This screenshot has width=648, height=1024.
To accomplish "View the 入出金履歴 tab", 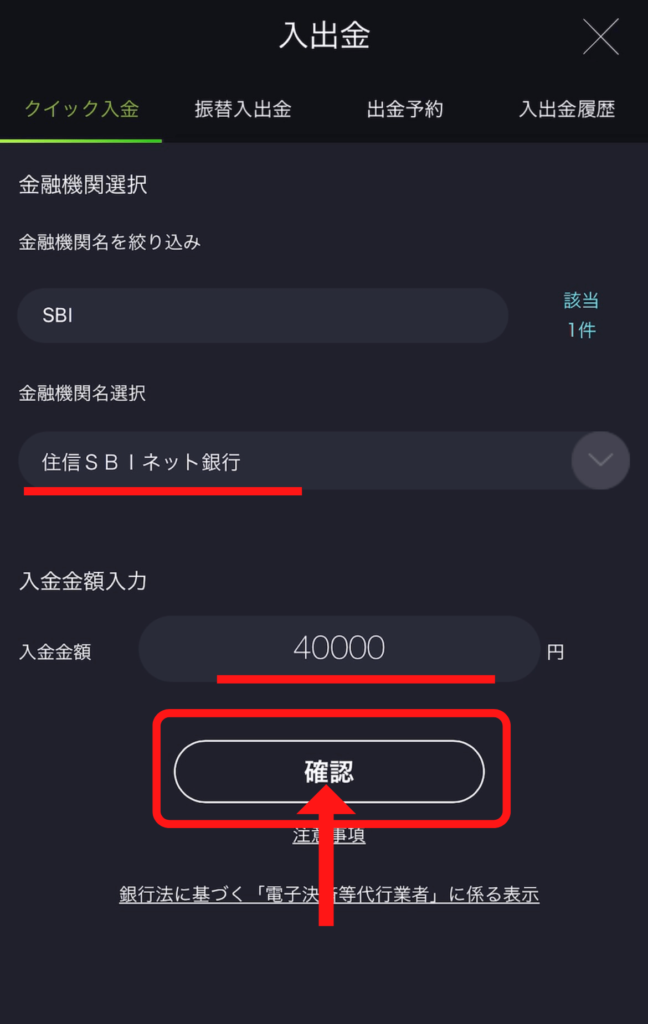I will pos(567,110).
